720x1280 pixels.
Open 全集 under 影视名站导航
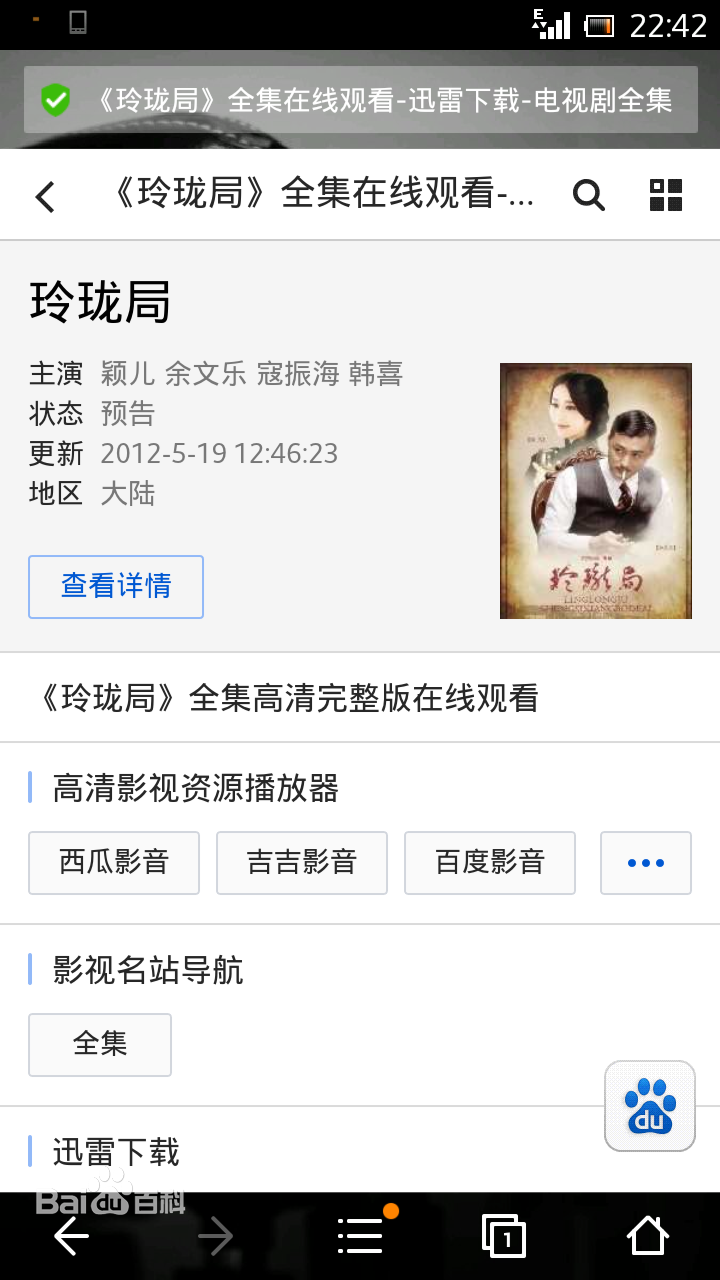point(99,1044)
